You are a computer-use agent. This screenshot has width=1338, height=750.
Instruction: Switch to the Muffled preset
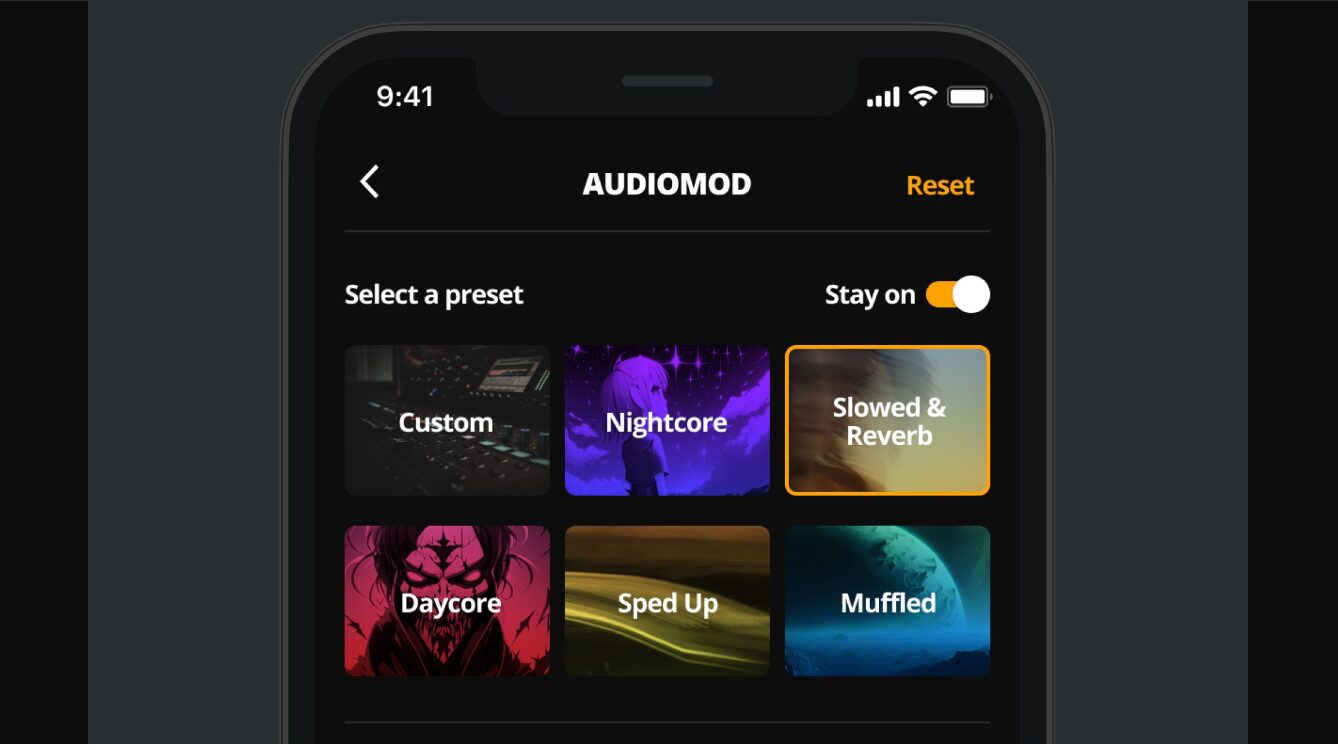point(888,601)
